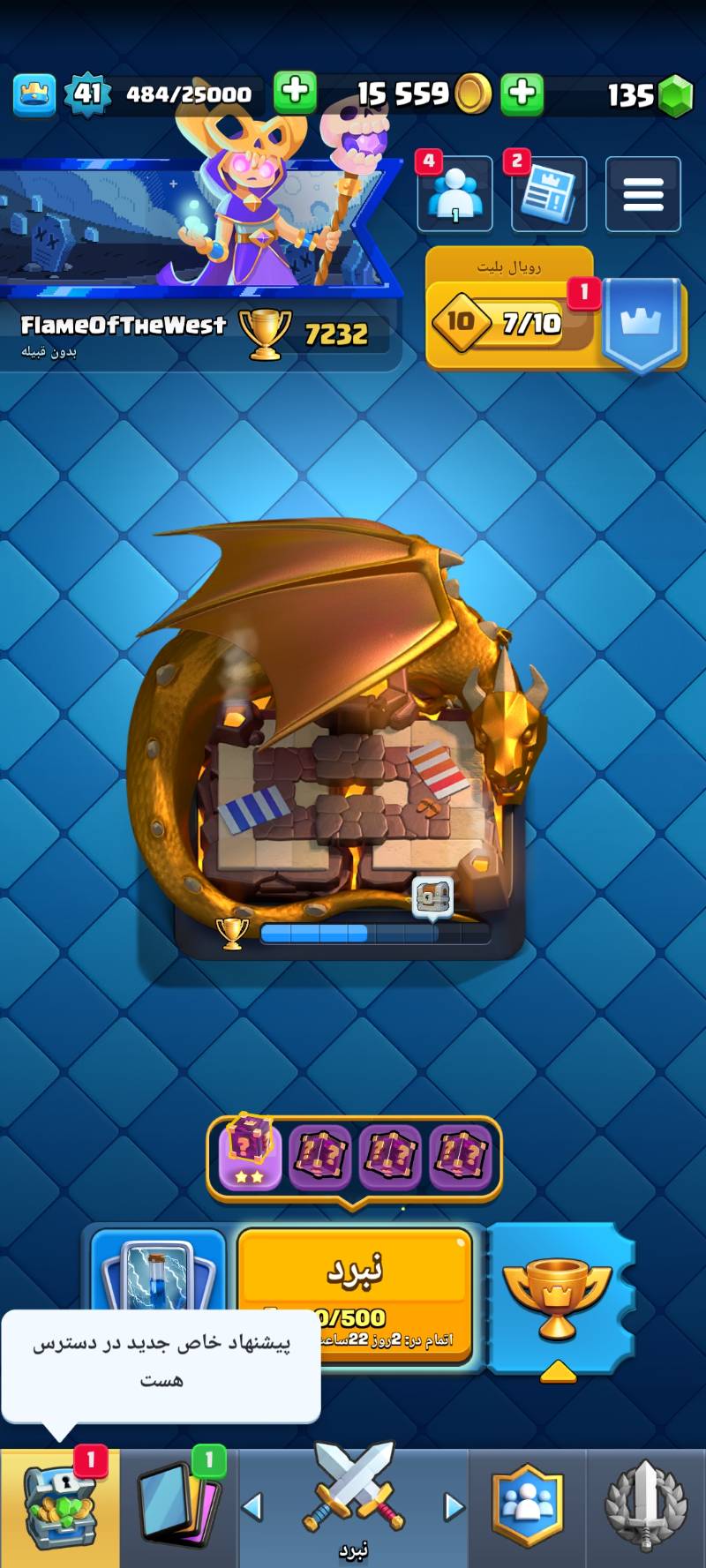Add more gold with plus button

[x=522, y=93]
